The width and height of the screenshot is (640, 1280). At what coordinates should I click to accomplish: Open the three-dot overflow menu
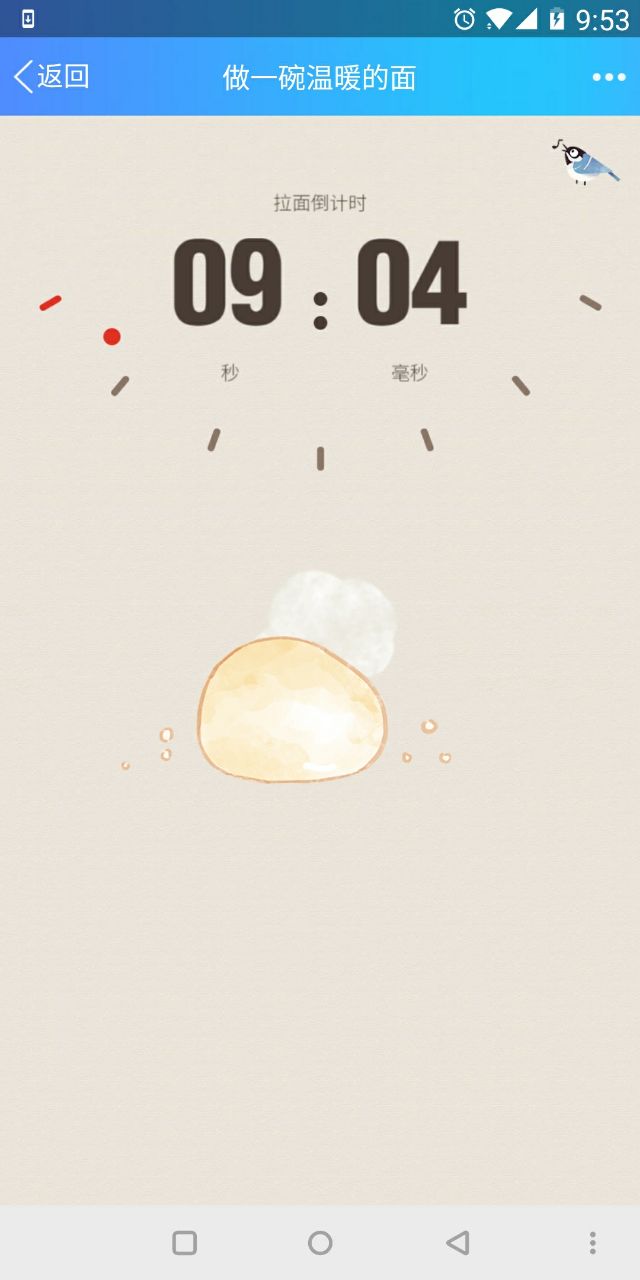coord(608,77)
